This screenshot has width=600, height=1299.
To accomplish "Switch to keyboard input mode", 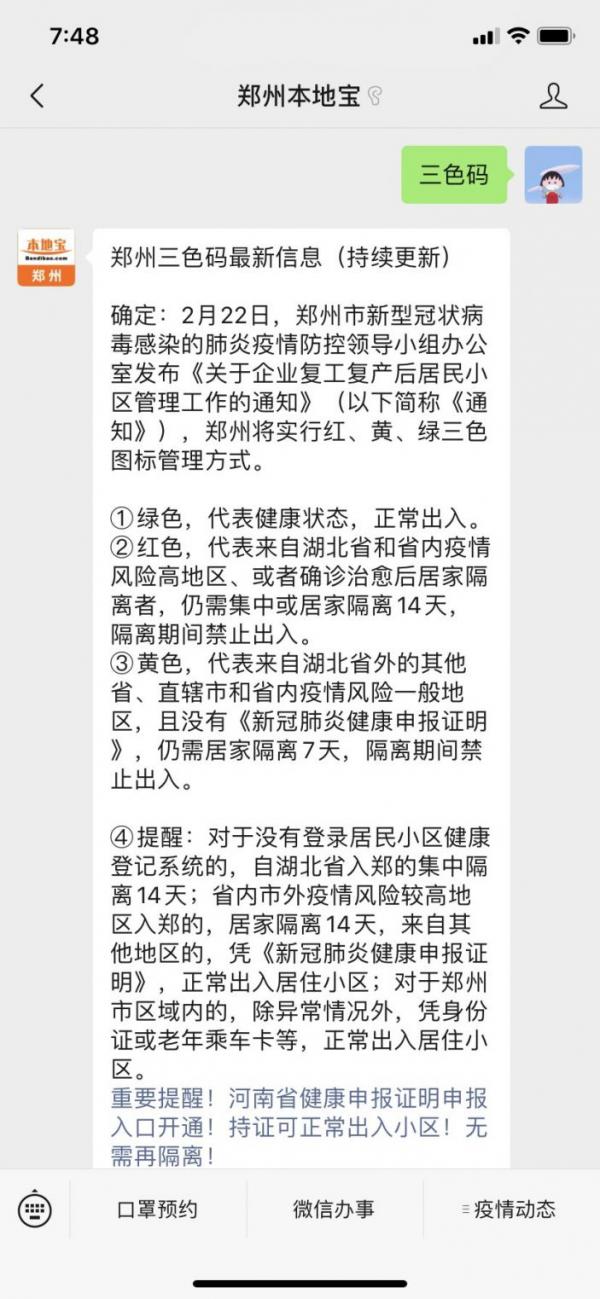I will (35, 1208).
